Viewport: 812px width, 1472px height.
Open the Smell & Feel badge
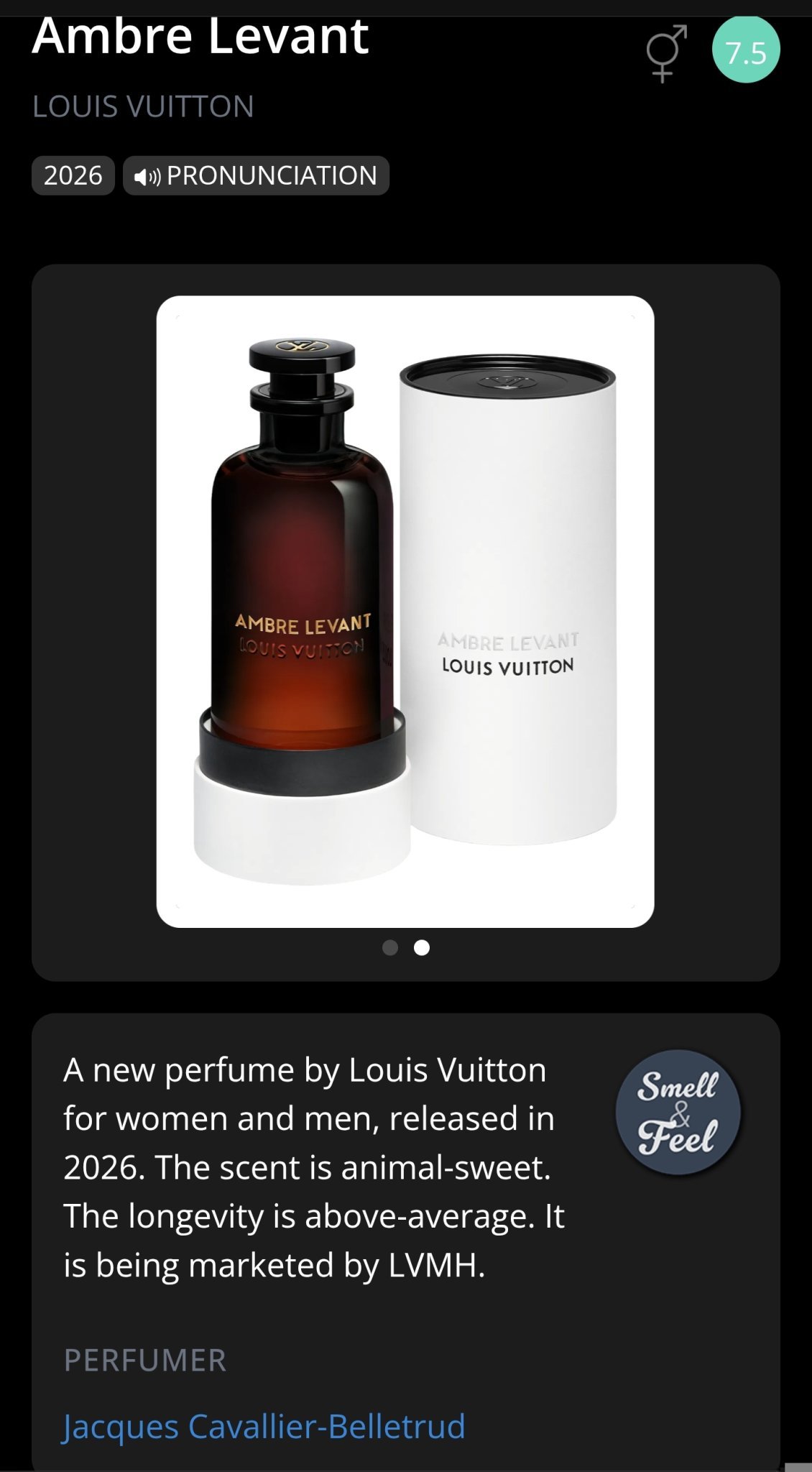coord(678,1112)
